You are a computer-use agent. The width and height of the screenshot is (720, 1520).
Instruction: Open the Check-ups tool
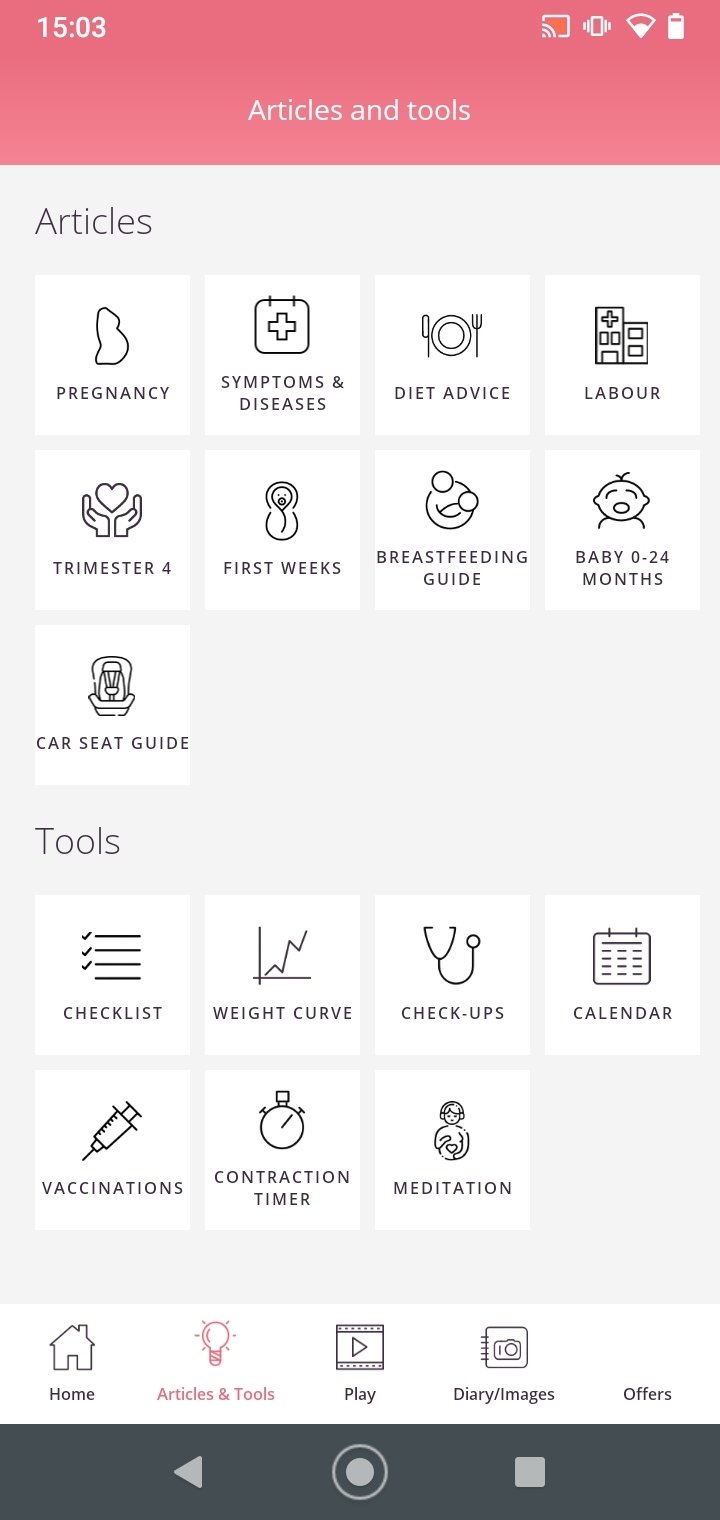tap(452, 975)
